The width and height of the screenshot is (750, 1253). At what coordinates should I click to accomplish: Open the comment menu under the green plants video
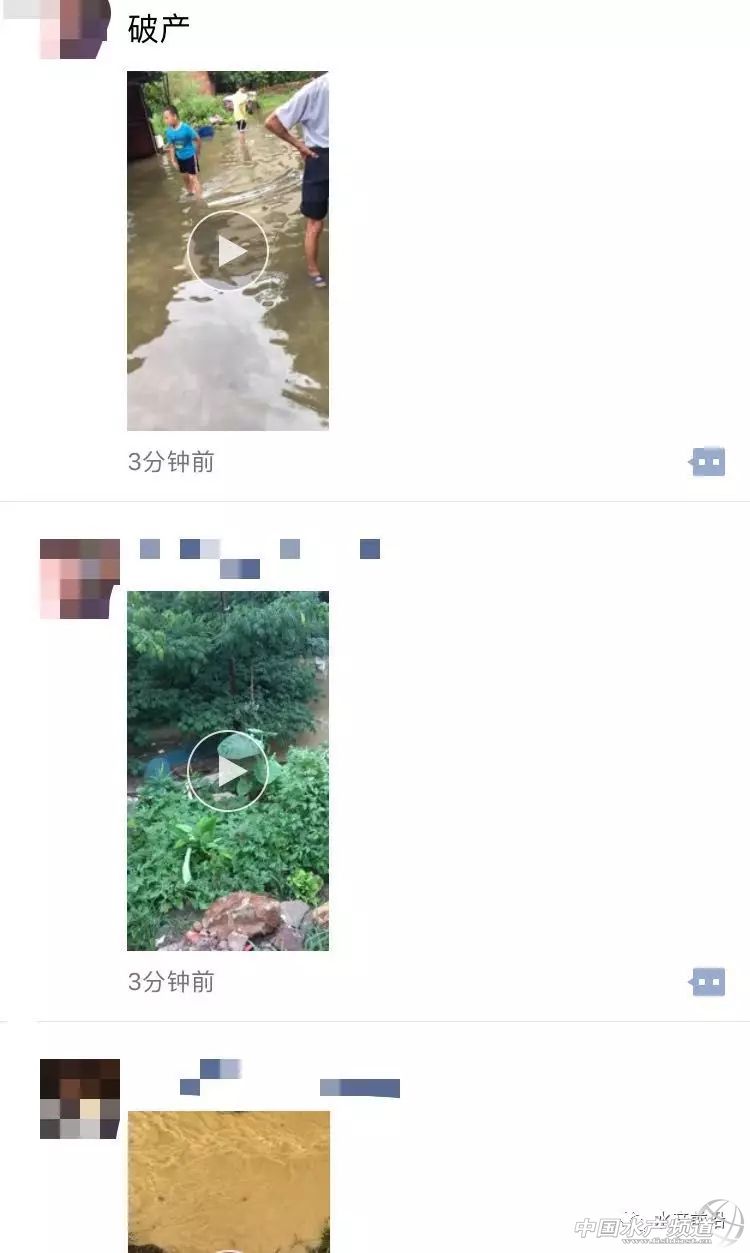point(708,982)
